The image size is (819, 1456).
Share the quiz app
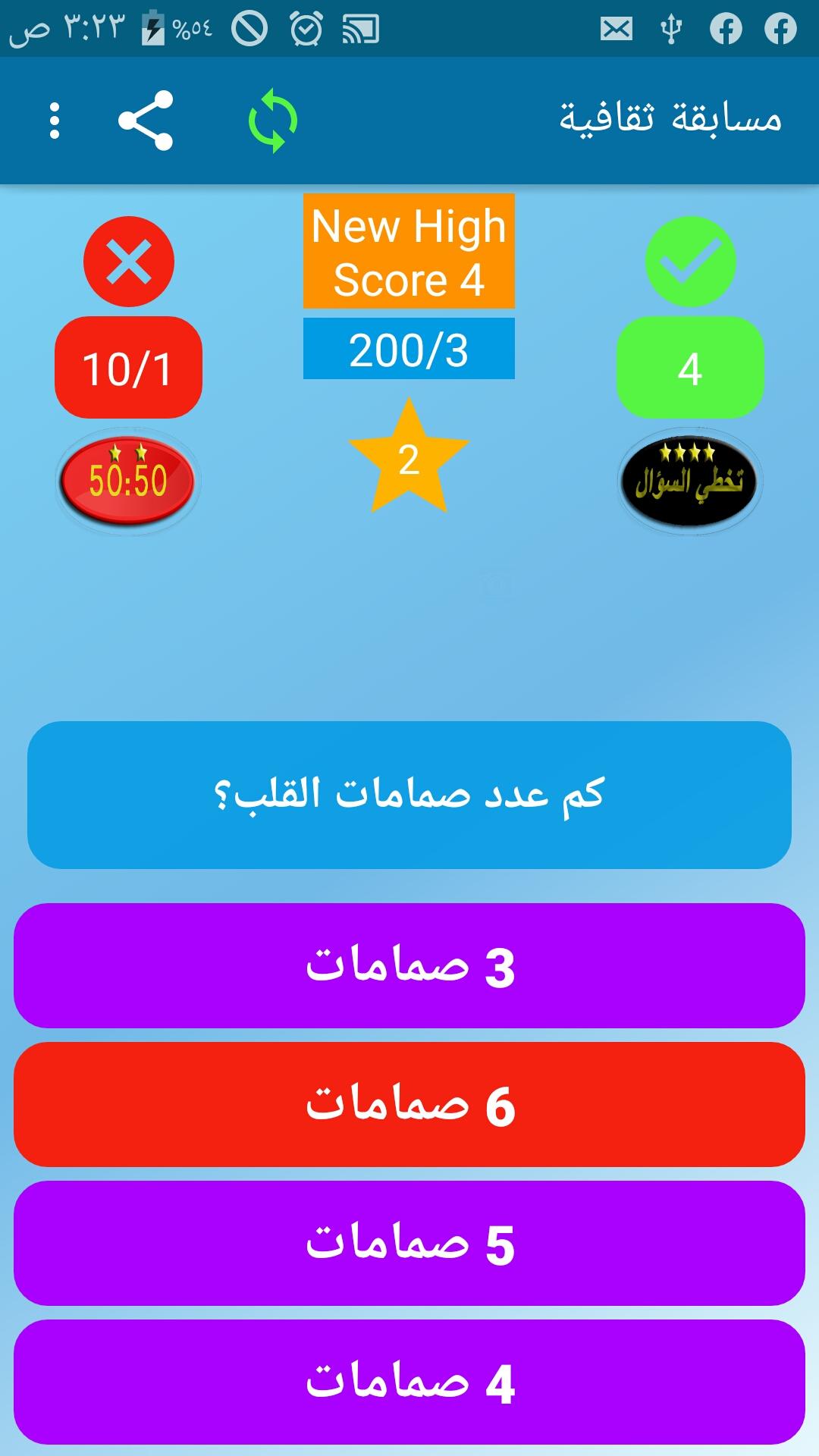click(x=146, y=121)
